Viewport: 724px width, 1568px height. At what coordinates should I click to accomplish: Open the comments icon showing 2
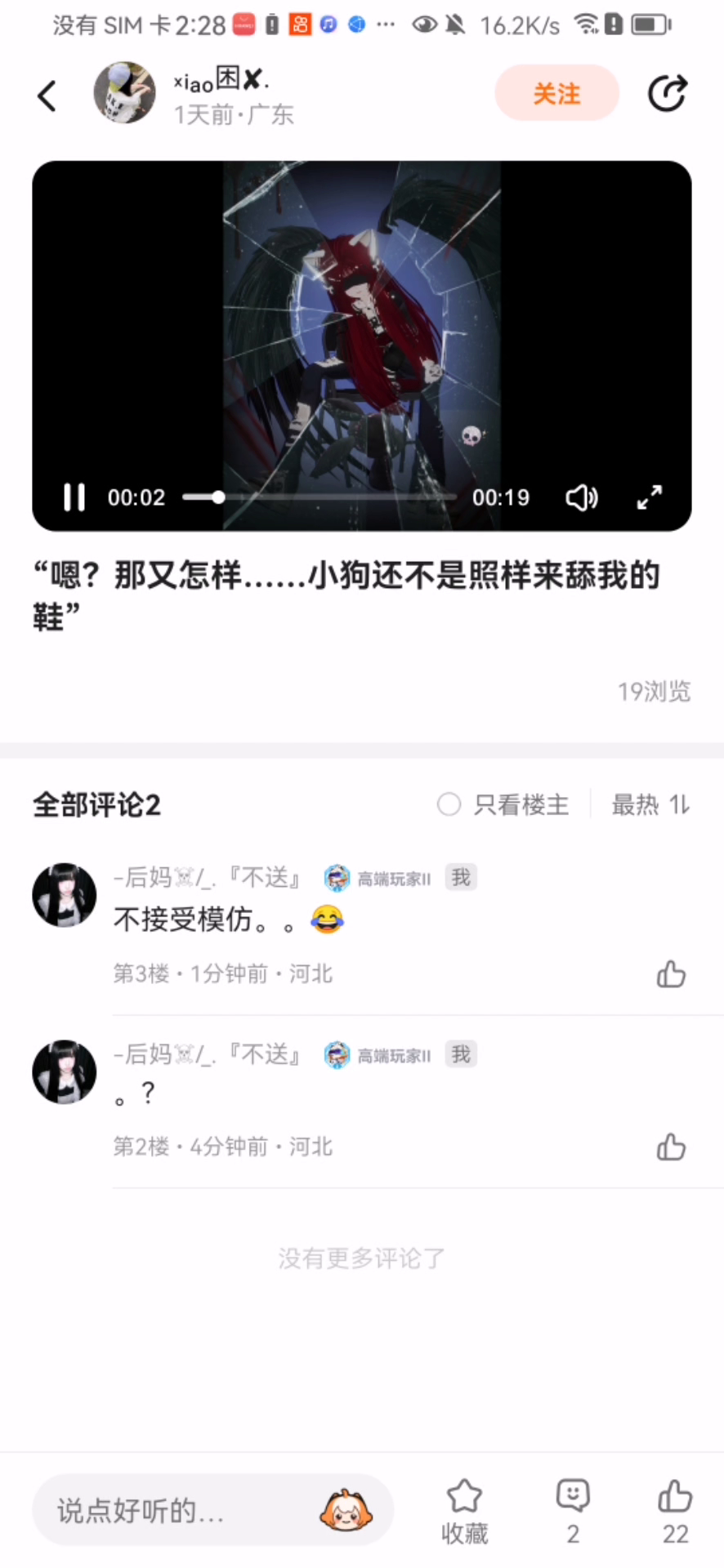pyautogui.click(x=573, y=1511)
